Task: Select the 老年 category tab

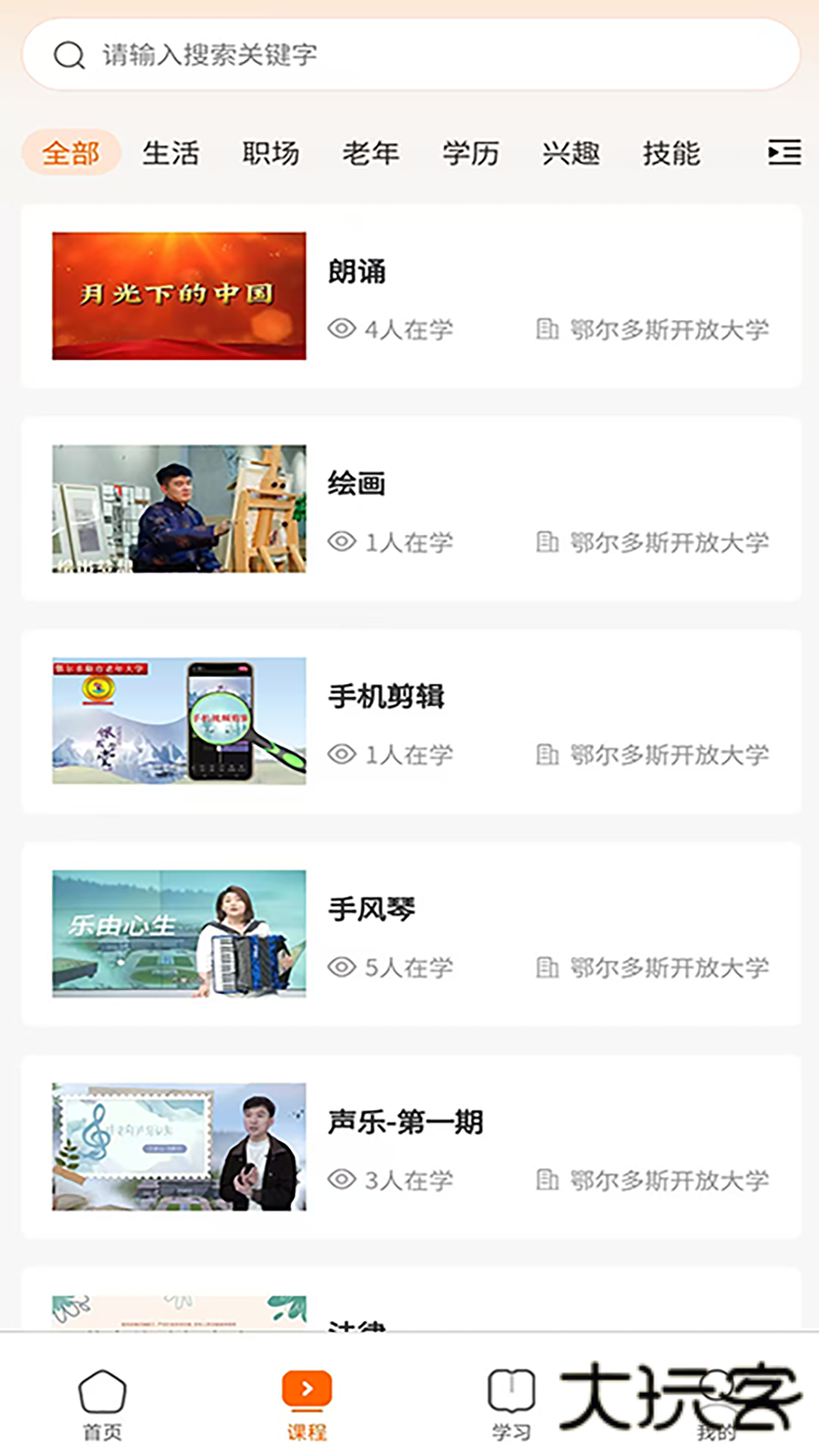Action: tap(371, 152)
